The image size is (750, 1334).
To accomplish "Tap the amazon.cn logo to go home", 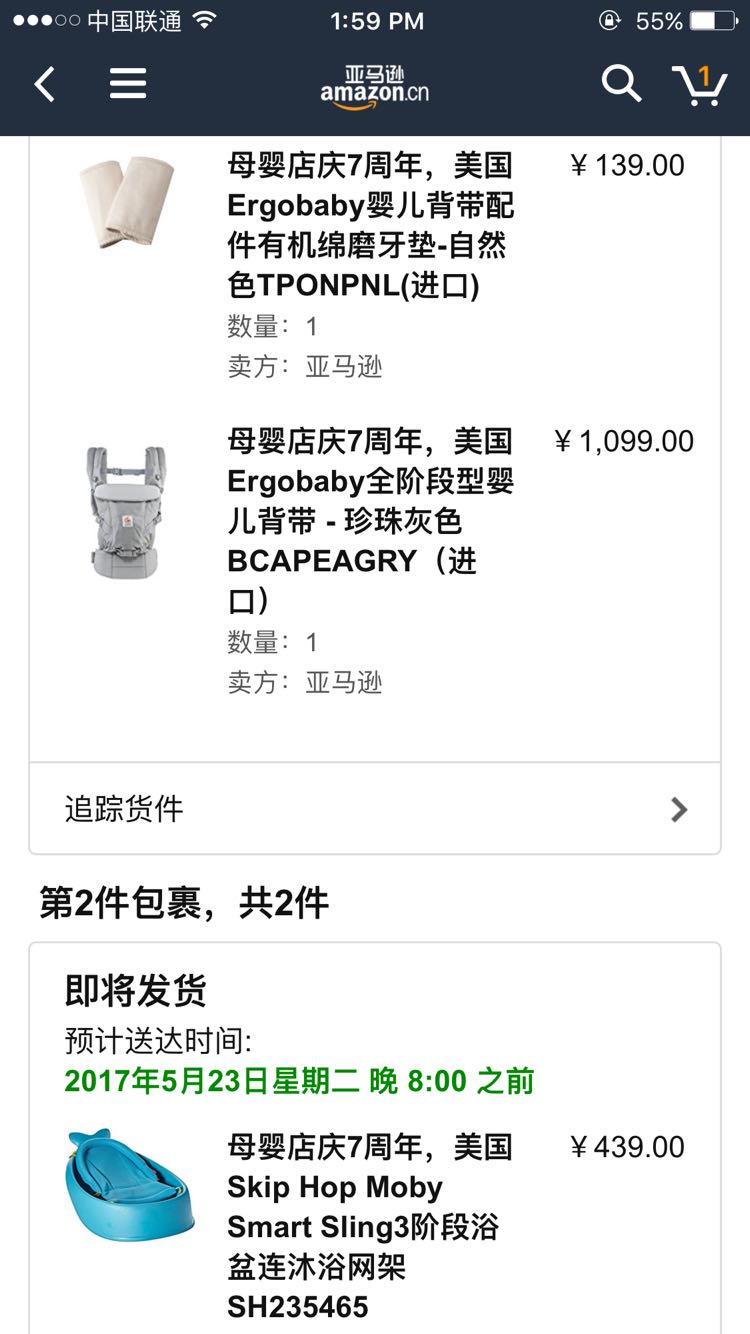I will 375,85.
